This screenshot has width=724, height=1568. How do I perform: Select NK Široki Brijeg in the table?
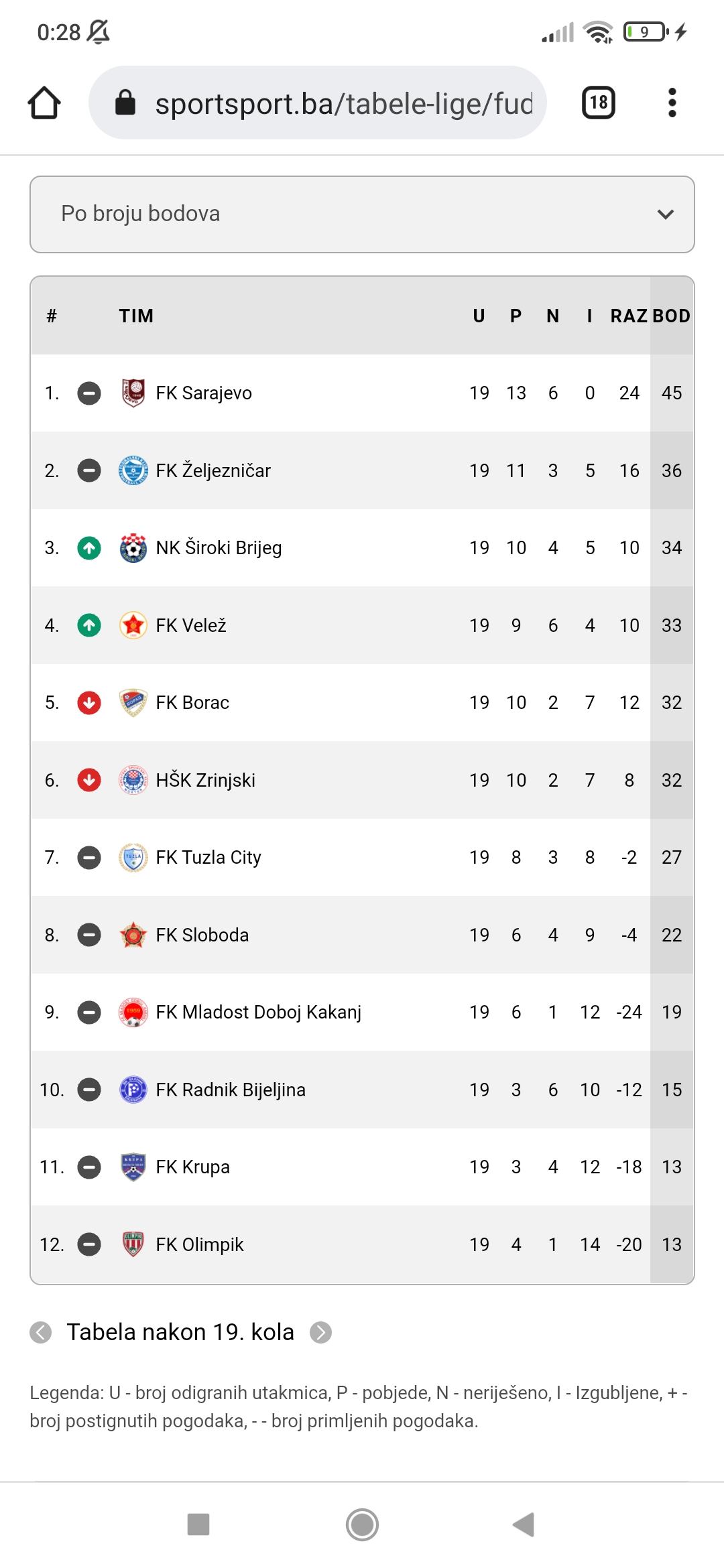tap(362, 547)
